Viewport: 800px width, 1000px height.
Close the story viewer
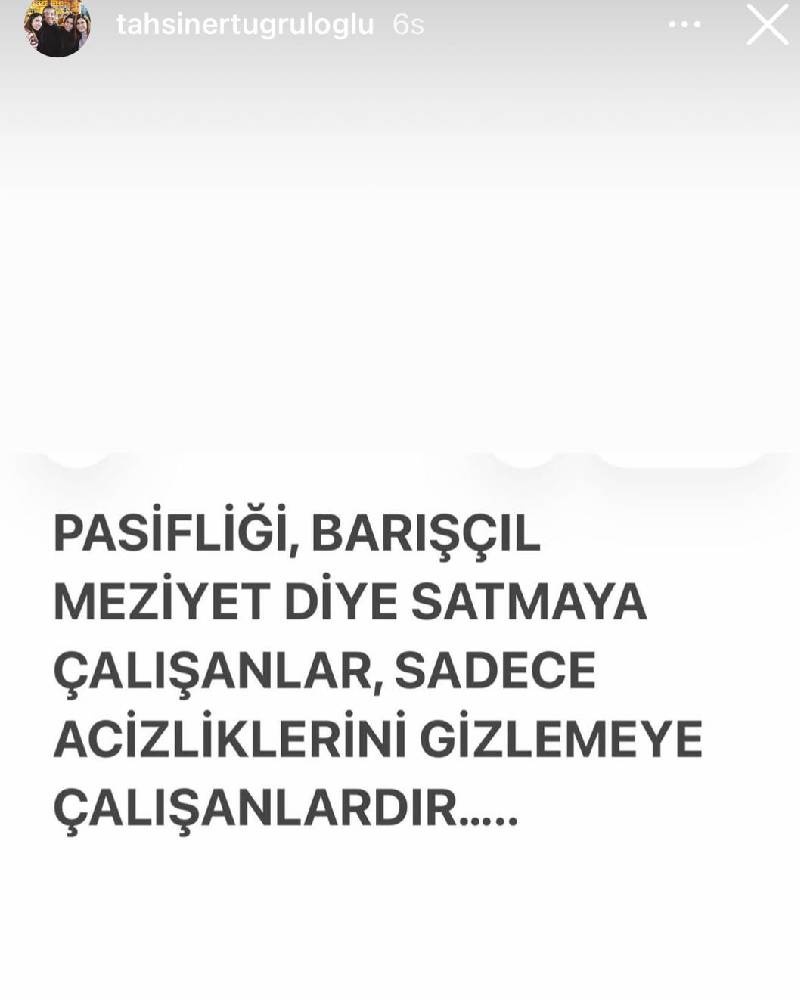(x=767, y=24)
